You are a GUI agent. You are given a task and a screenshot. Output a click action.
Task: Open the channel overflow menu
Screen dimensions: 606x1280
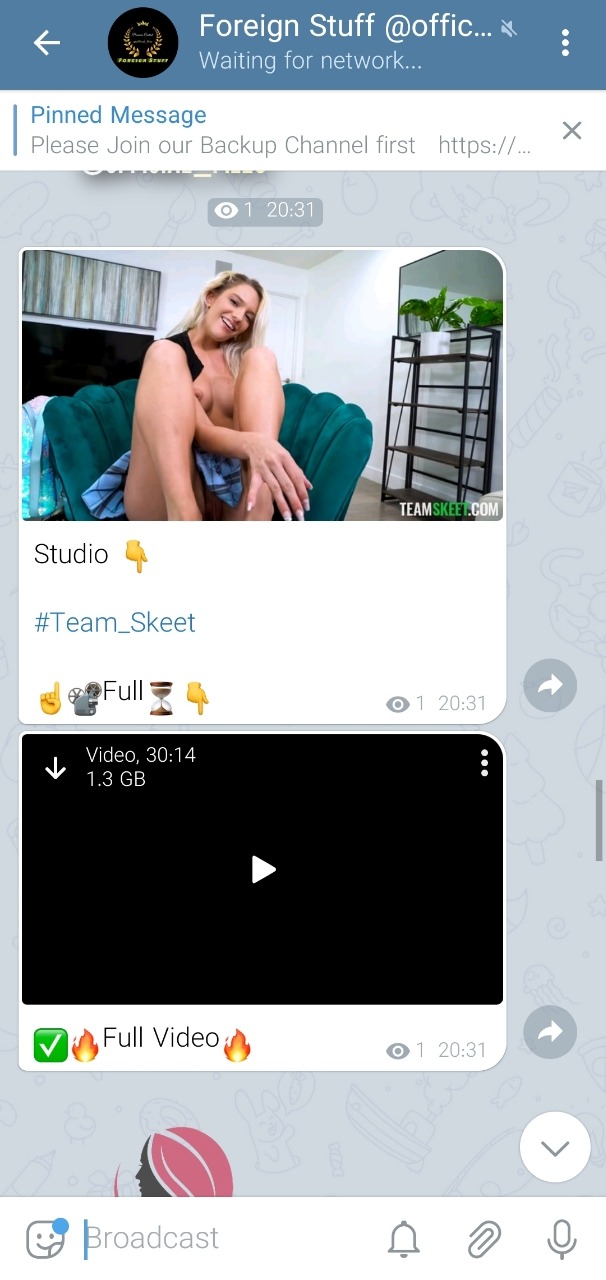pyautogui.click(x=565, y=43)
